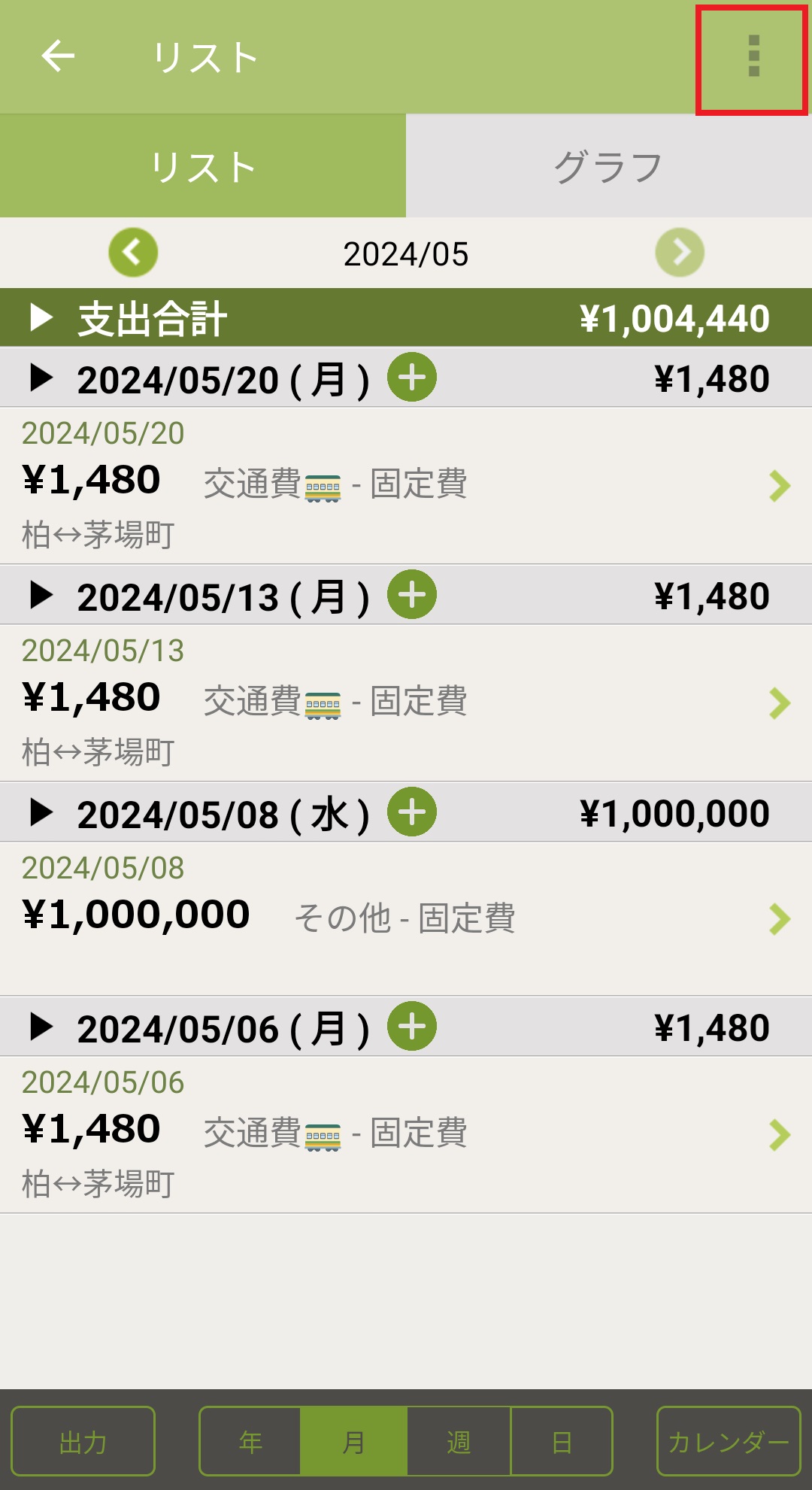Viewport: 812px width, 1490px height.
Task: Open the three-dot overflow menu
Action: (x=753, y=56)
